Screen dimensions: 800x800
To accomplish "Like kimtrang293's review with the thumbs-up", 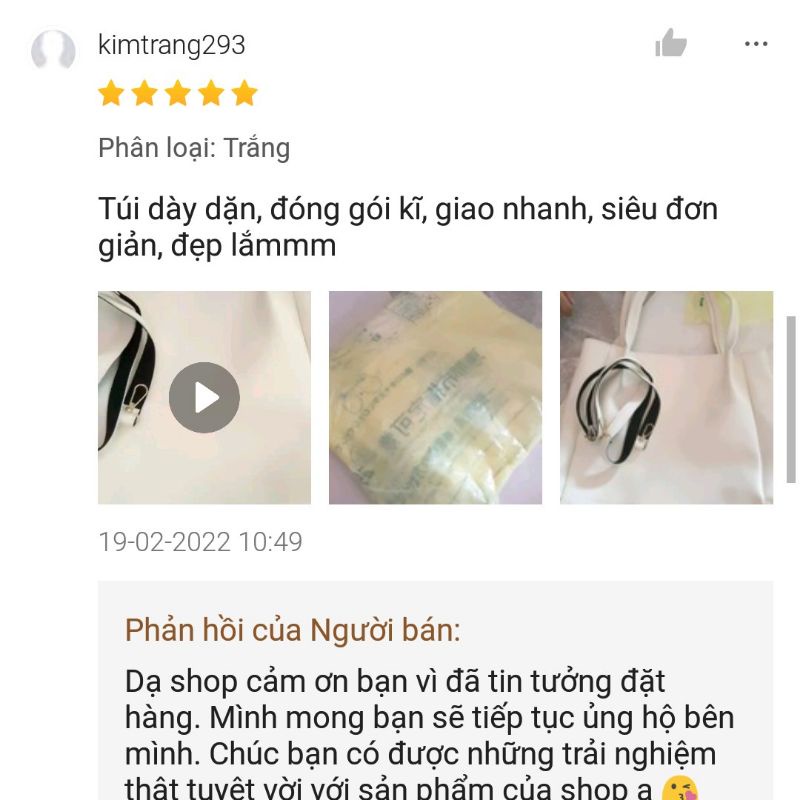I will click(x=671, y=43).
